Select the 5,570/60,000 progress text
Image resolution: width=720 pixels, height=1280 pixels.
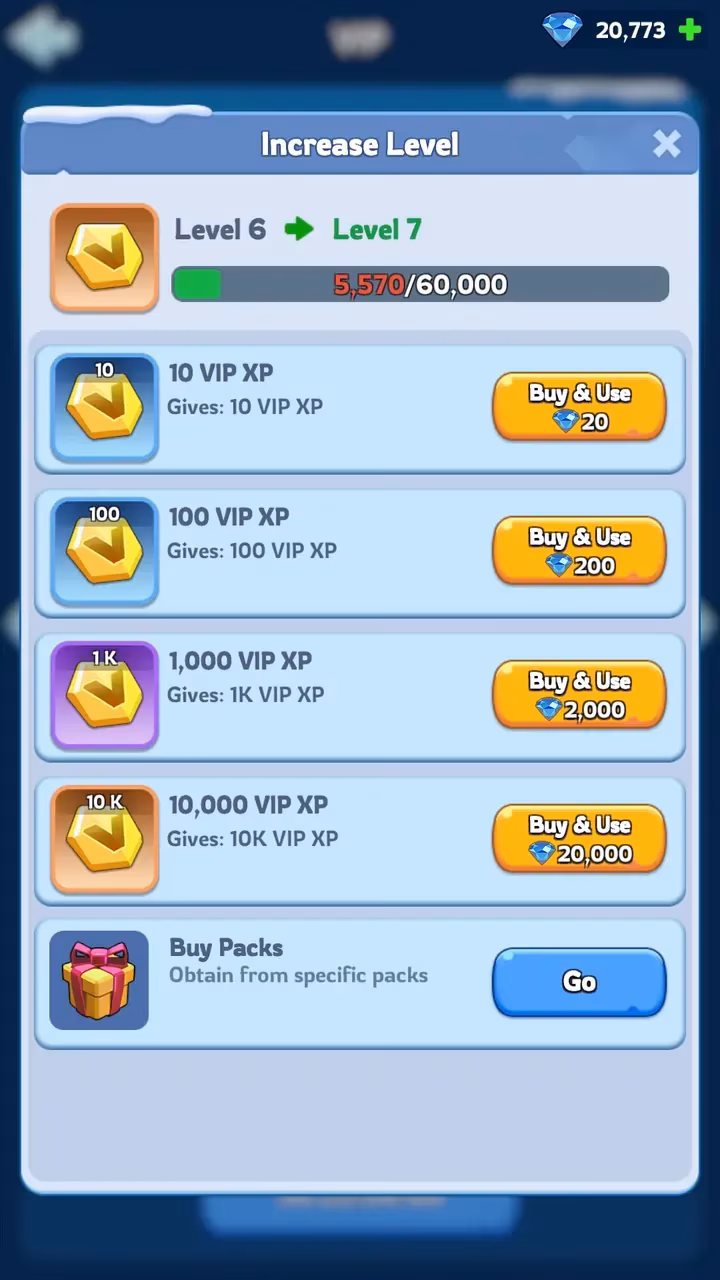point(420,284)
